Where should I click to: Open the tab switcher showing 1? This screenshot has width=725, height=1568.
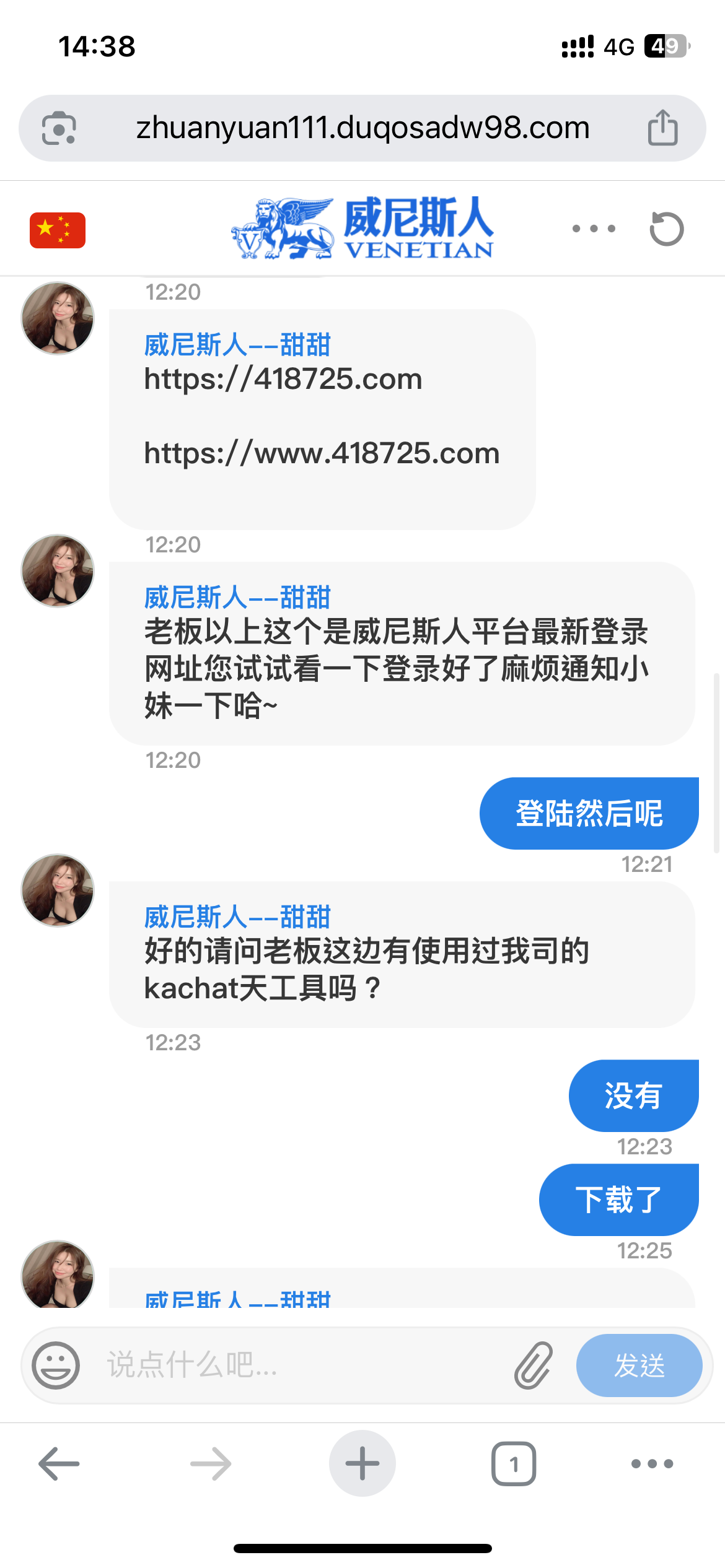[514, 1463]
